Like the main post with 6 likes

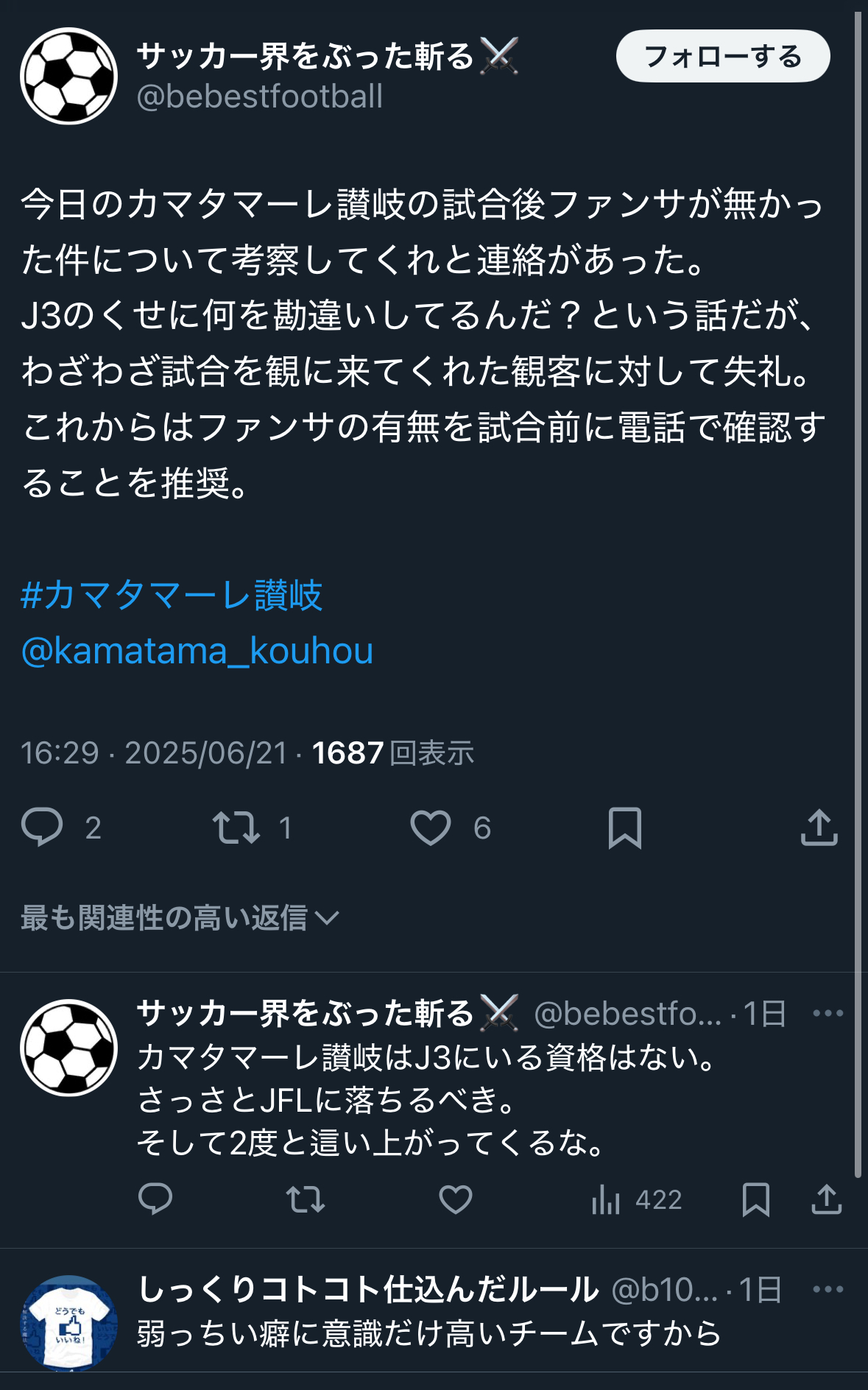coord(431,827)
